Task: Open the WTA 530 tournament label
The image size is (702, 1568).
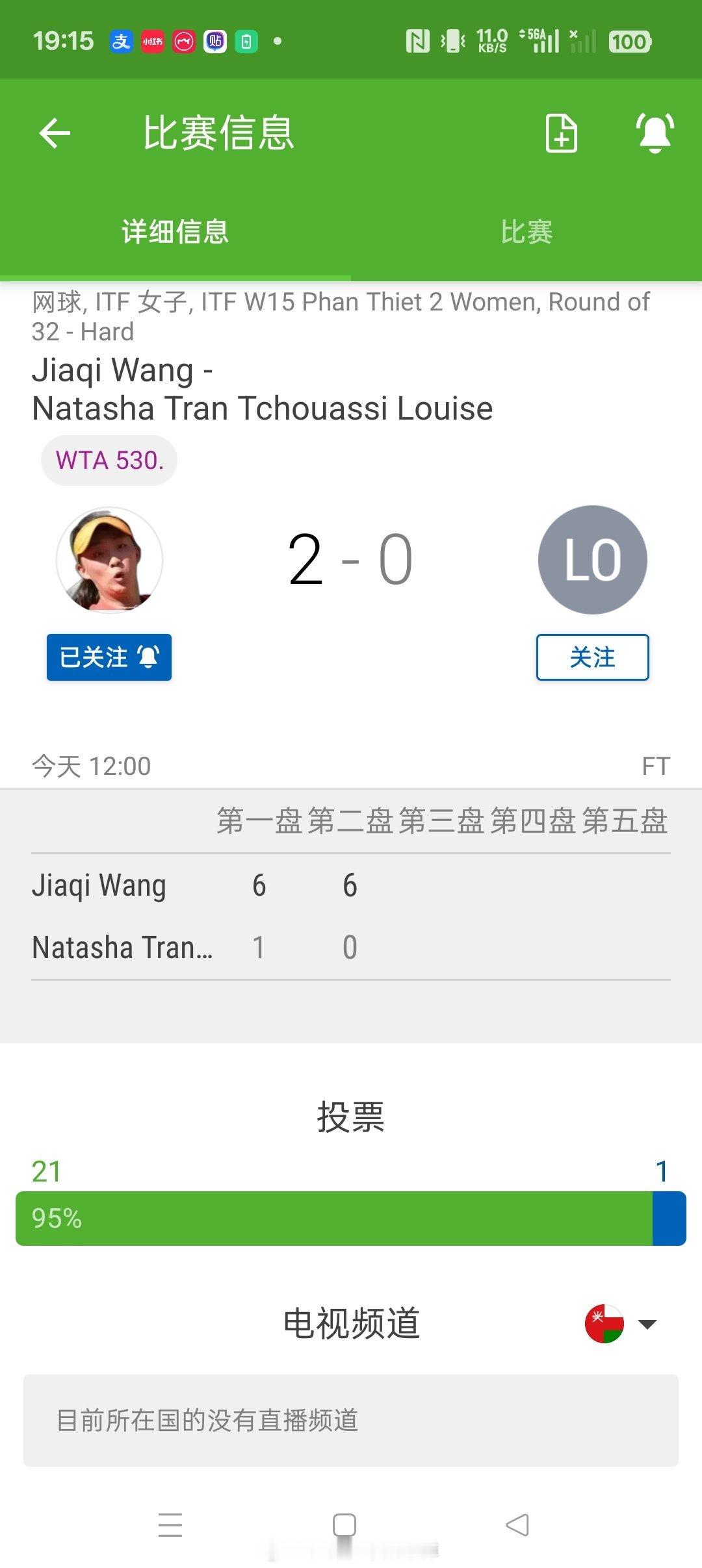Action: tap(109, 460)
